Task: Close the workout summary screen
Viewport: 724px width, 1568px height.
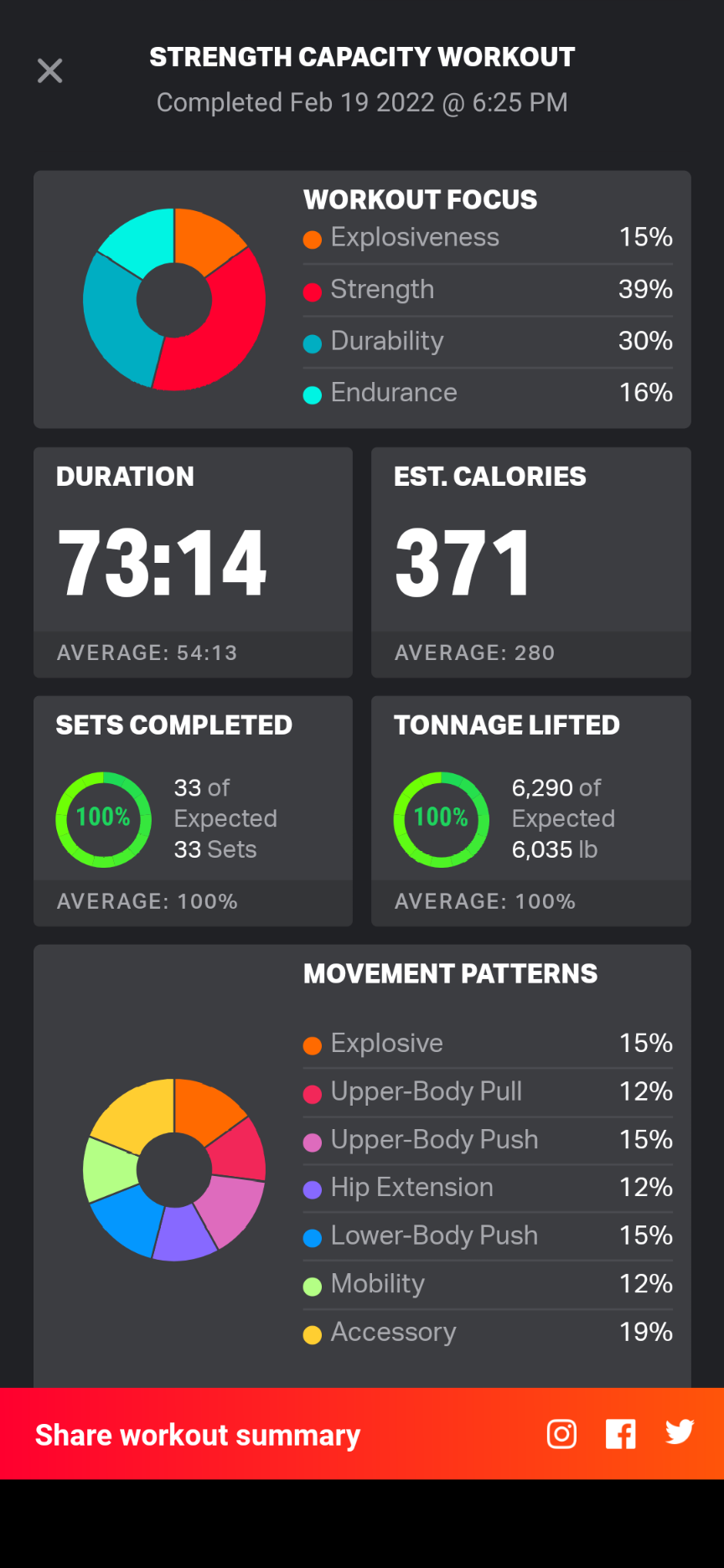Action: click(x=50, y=71)
